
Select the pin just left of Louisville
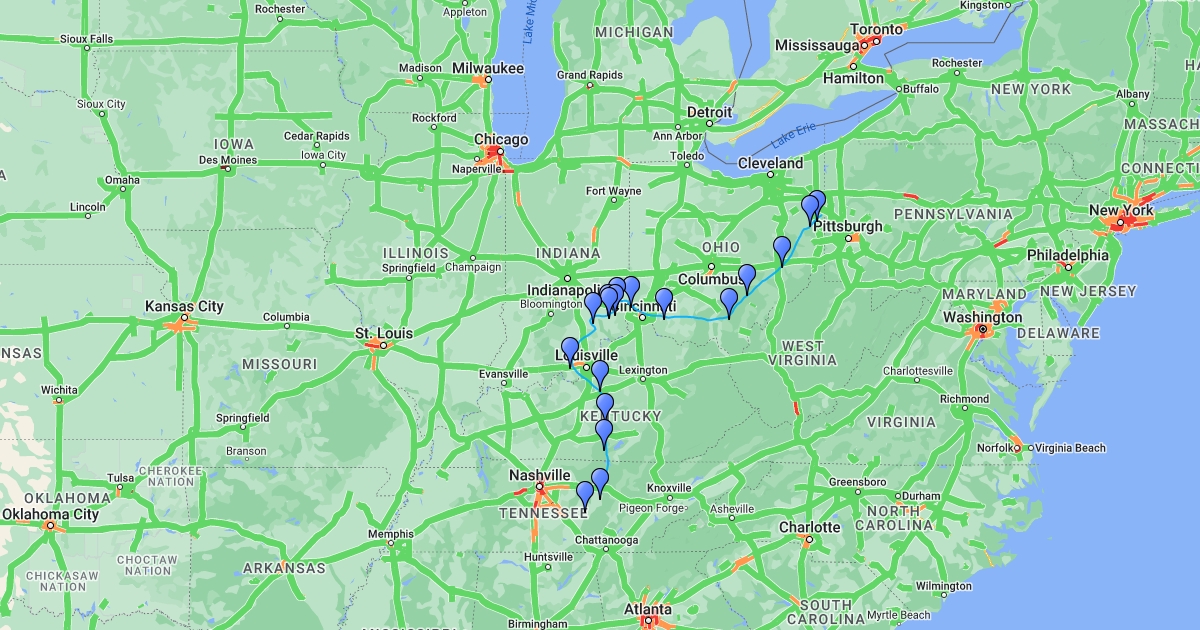(569, 349)
